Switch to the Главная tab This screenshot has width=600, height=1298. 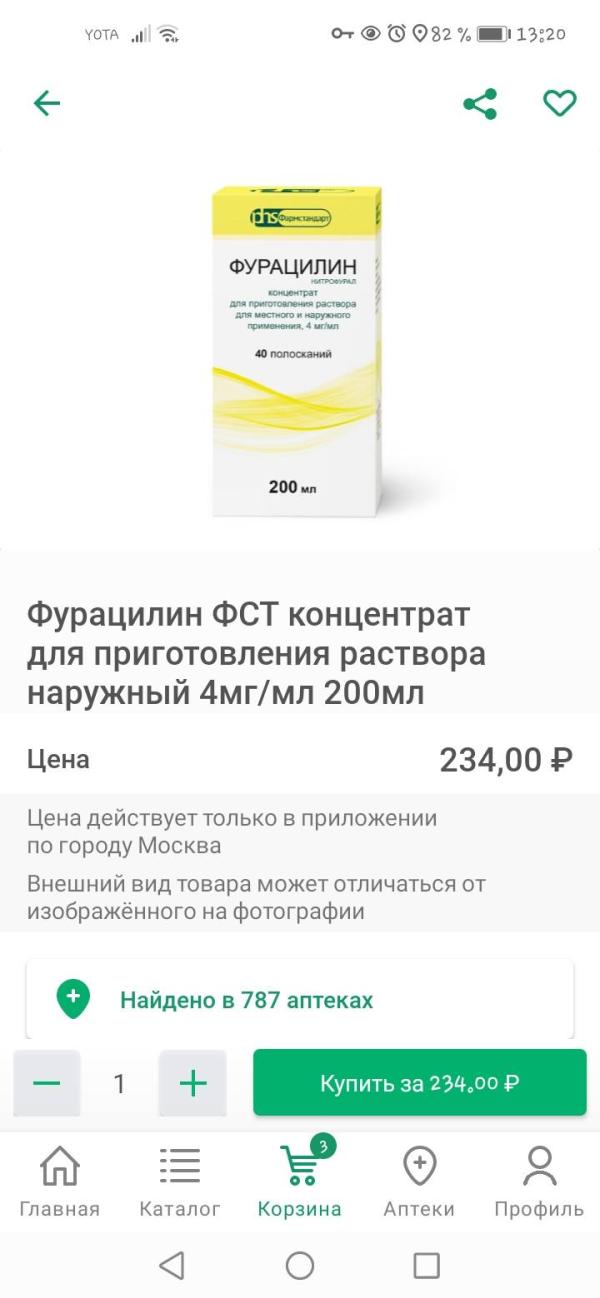60,1182
